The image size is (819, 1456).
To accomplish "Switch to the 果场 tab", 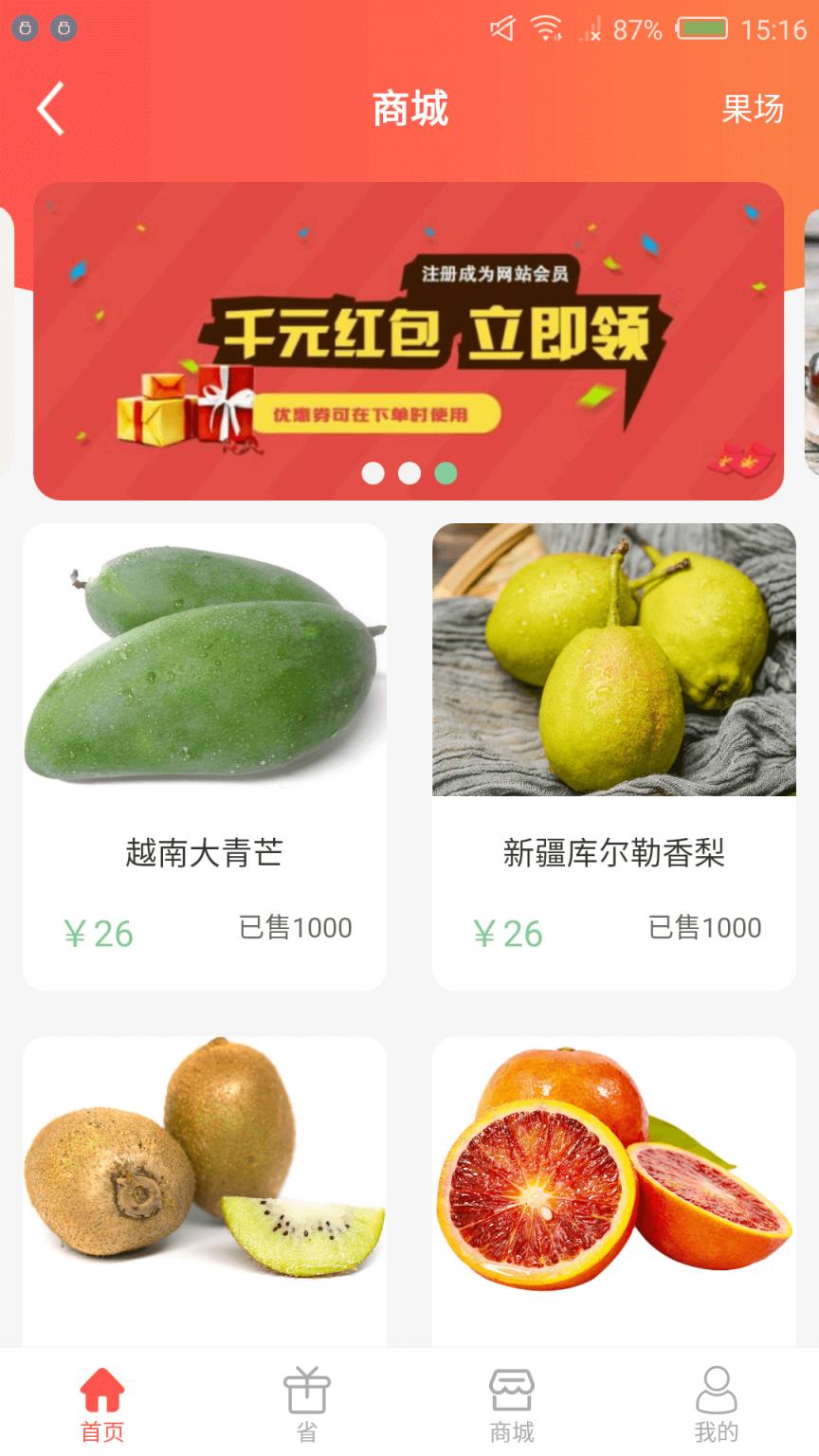I will 754,110.
